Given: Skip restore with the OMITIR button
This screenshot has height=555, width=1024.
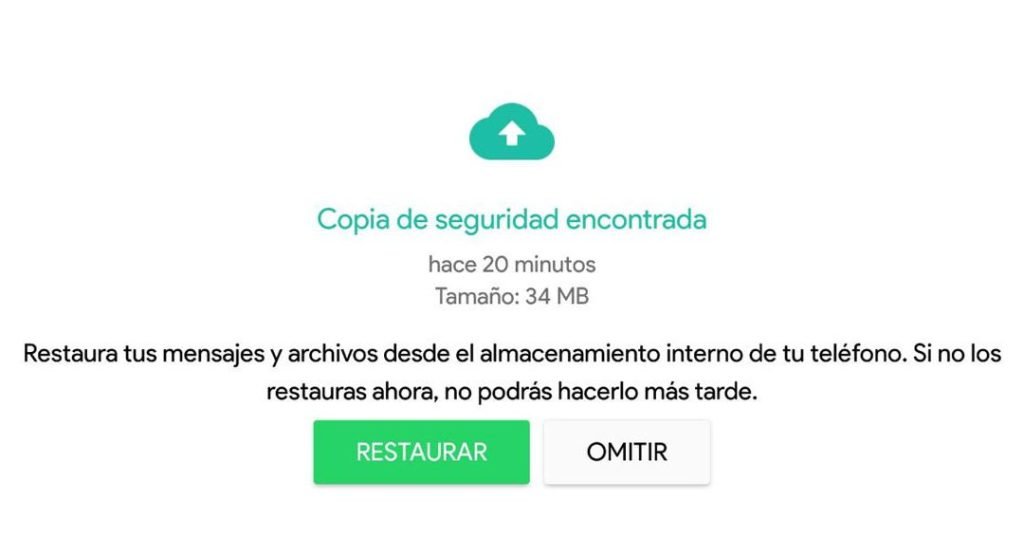Looking at the screenshot, I should coord(627,452).
